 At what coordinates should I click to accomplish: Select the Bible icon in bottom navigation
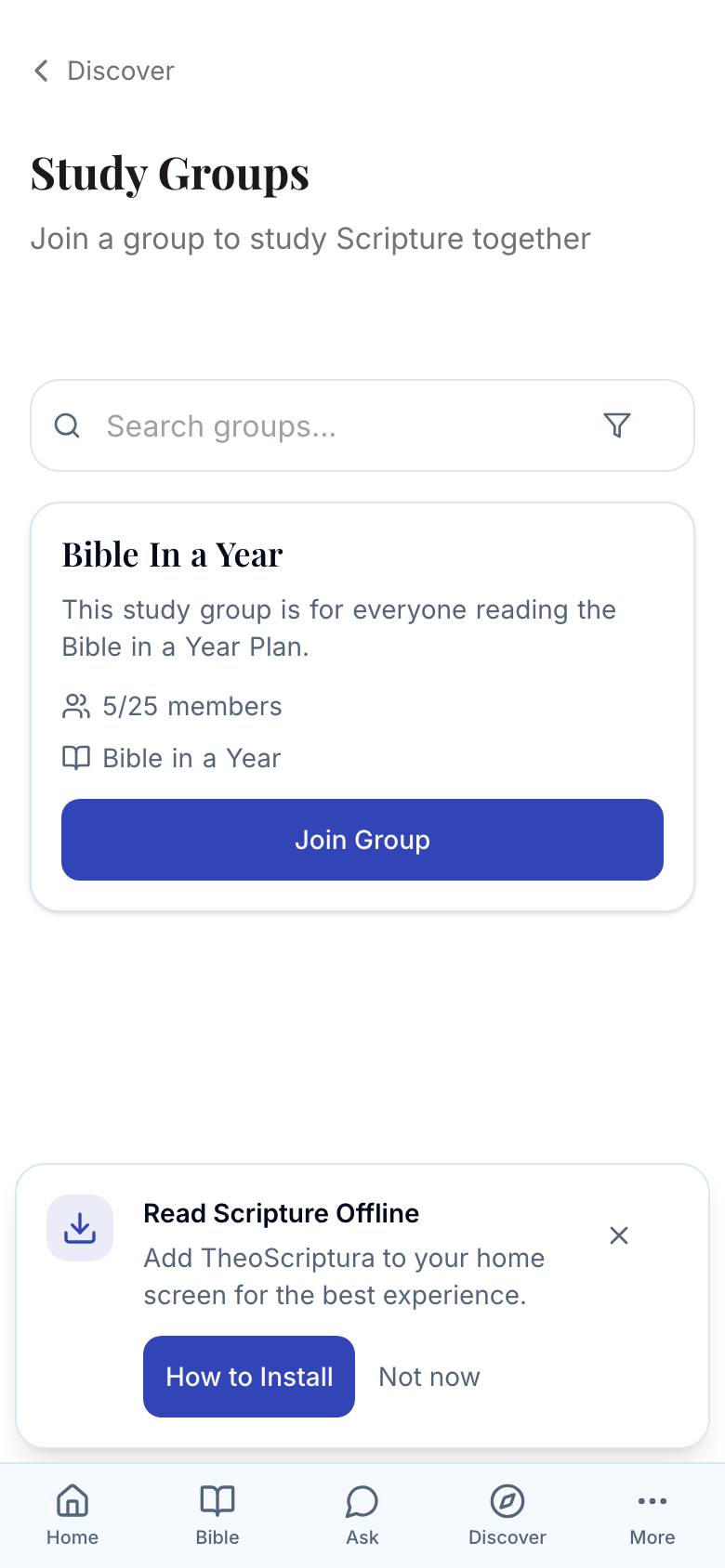pos(217,1500)
